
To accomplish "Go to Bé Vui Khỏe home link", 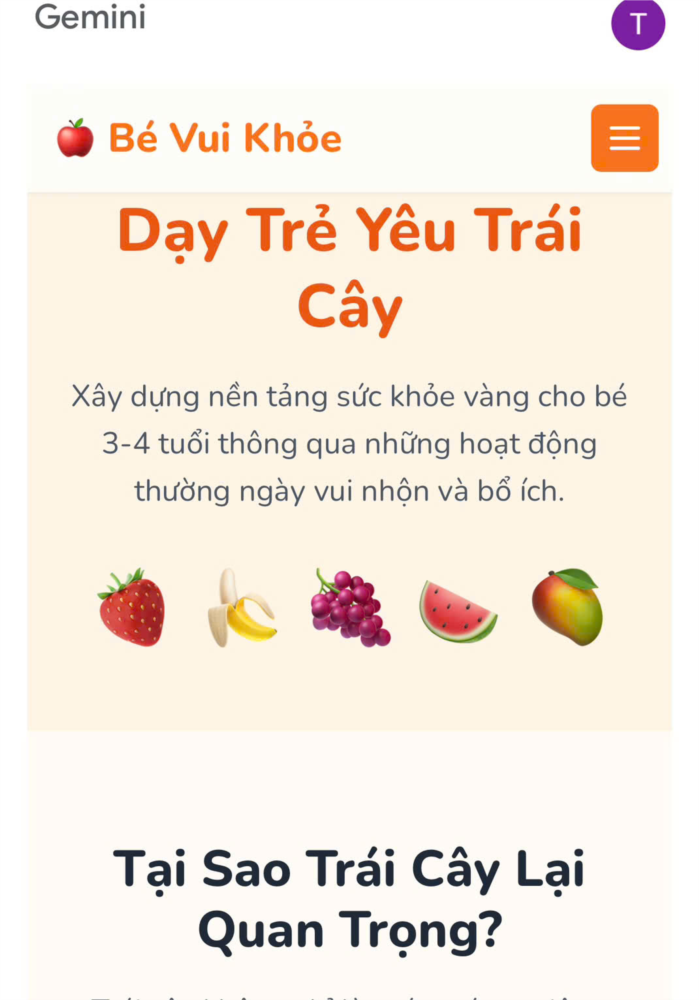I will (199, 138).
